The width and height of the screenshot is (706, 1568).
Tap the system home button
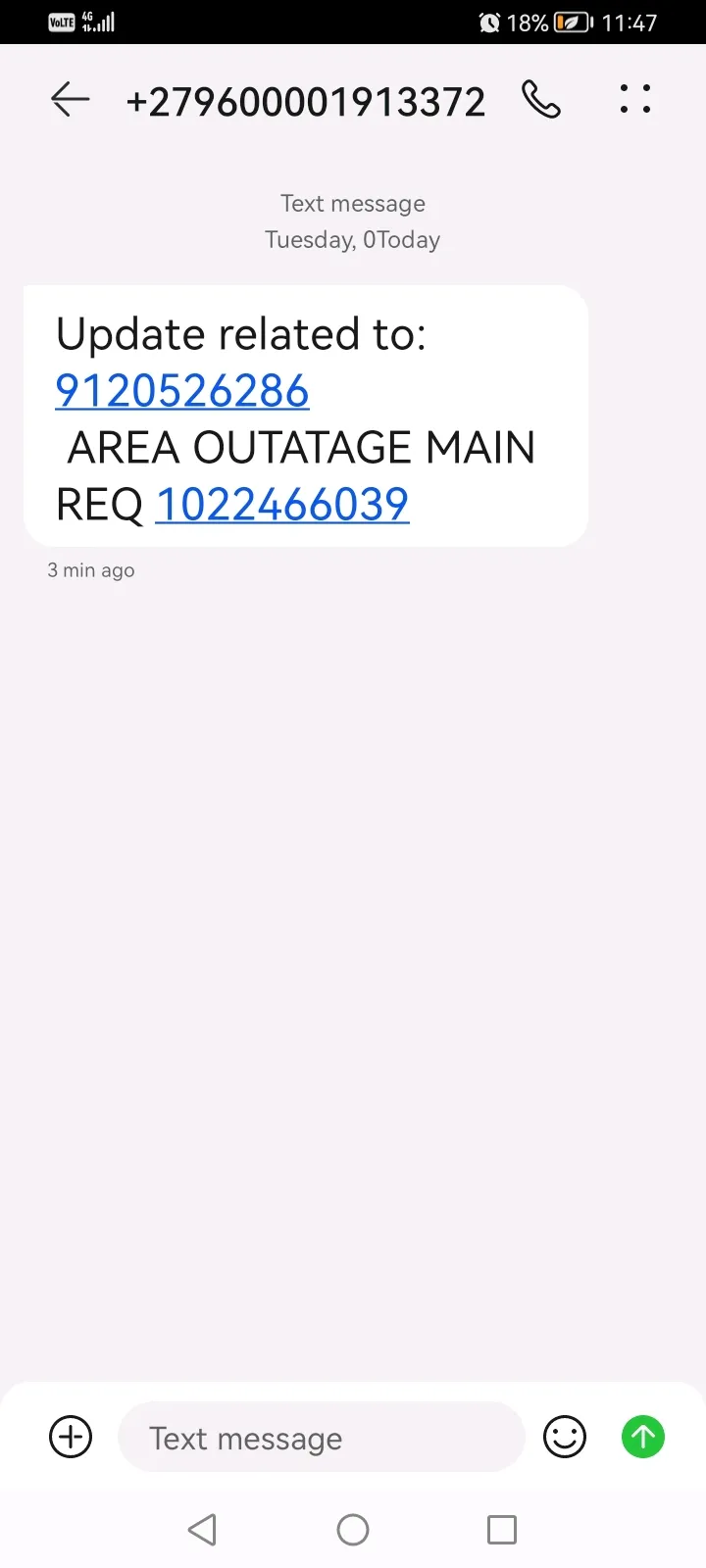coord(353,1530)
